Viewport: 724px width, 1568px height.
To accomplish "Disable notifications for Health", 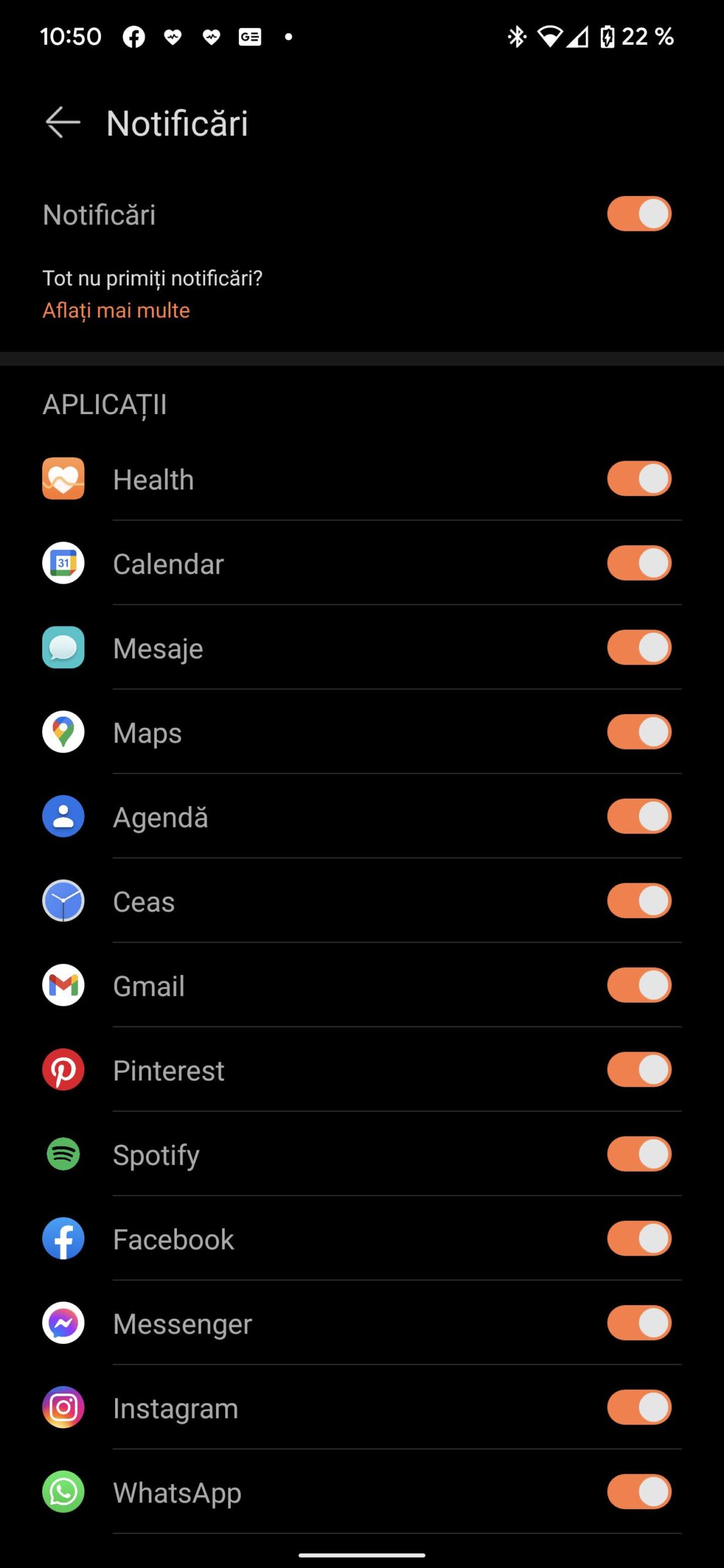I will [x=639, y=479].
